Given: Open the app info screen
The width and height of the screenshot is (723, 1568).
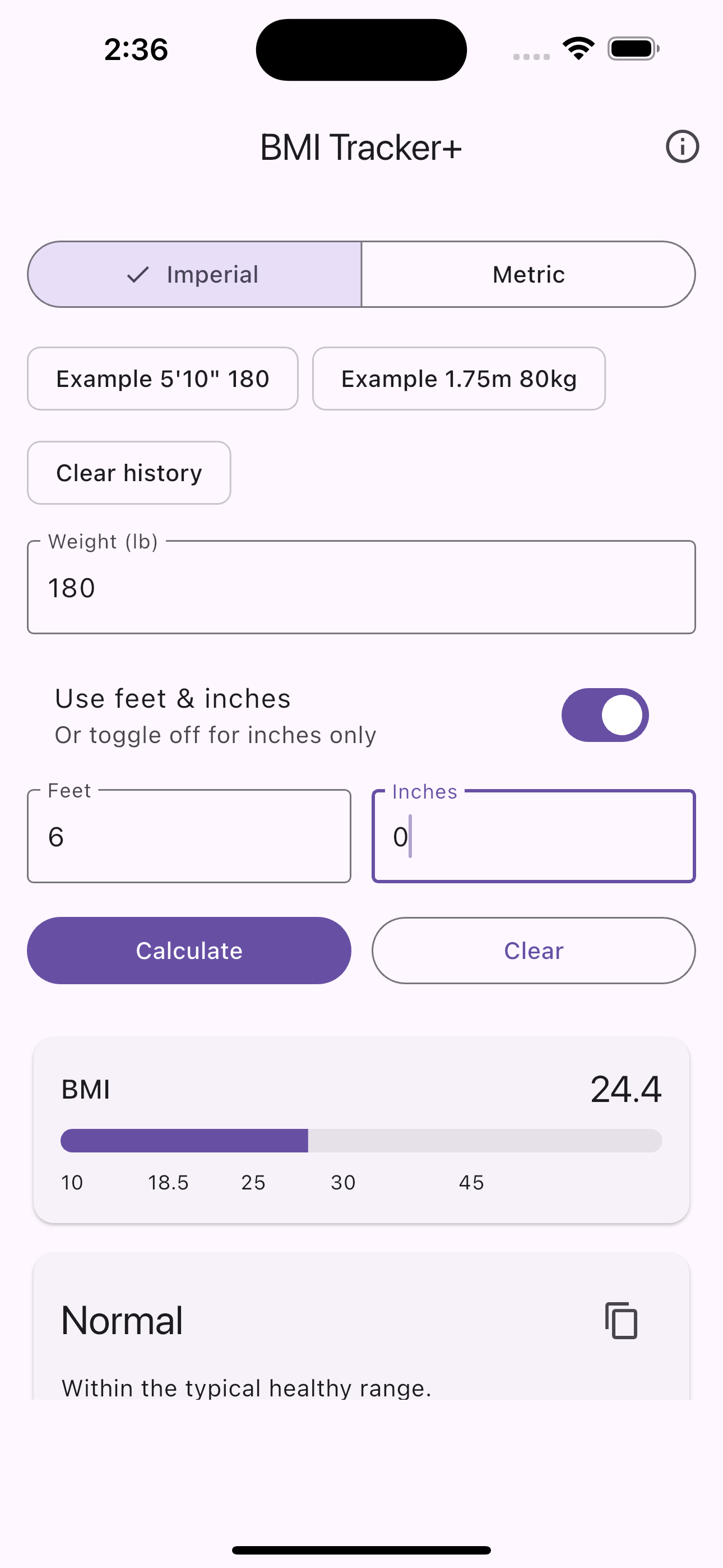Looking at the screenshot, I should point(682,147).
